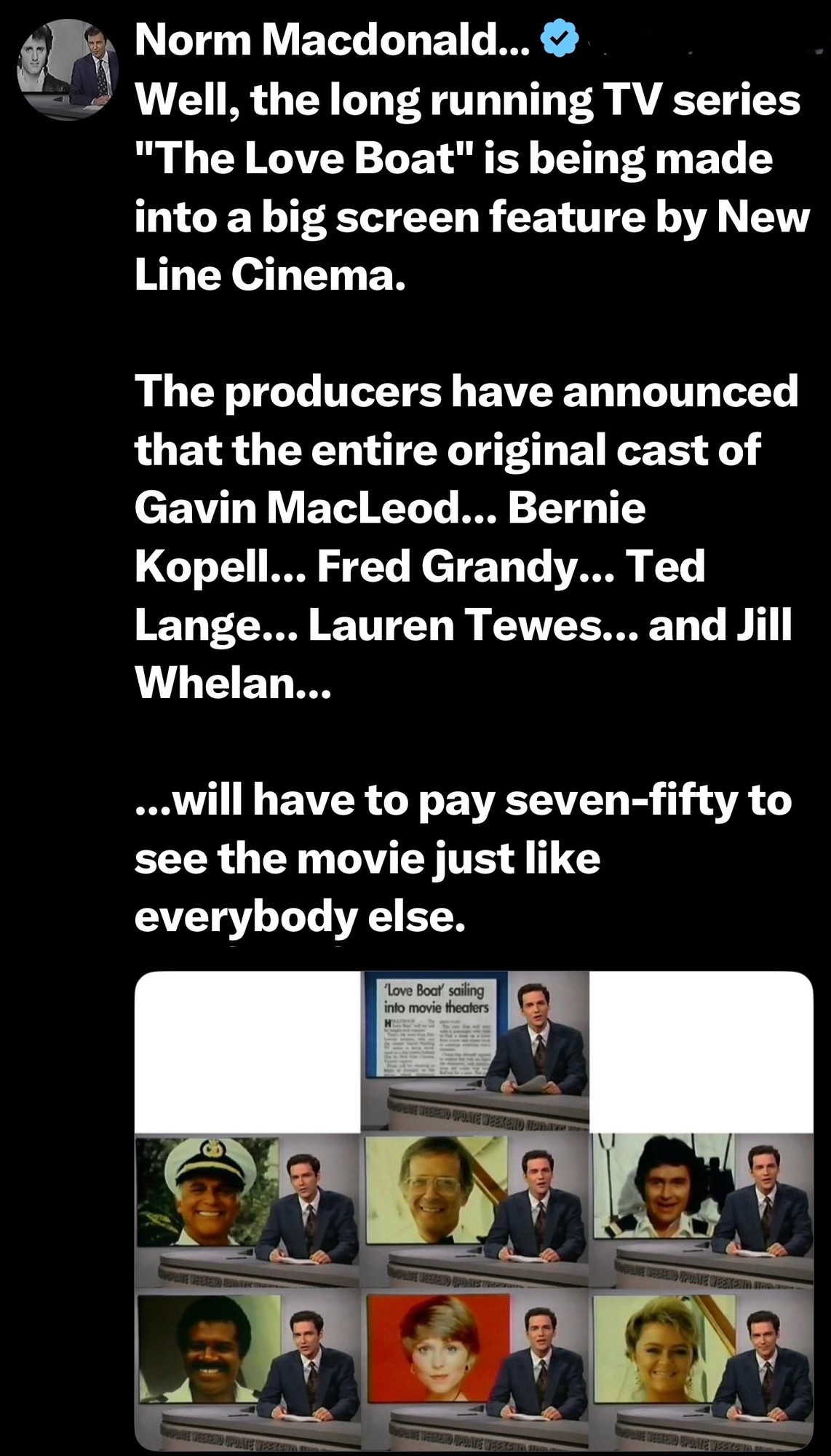Open Norm Macdonald's profile picture
831x1456 pixels.
[67, 68]
